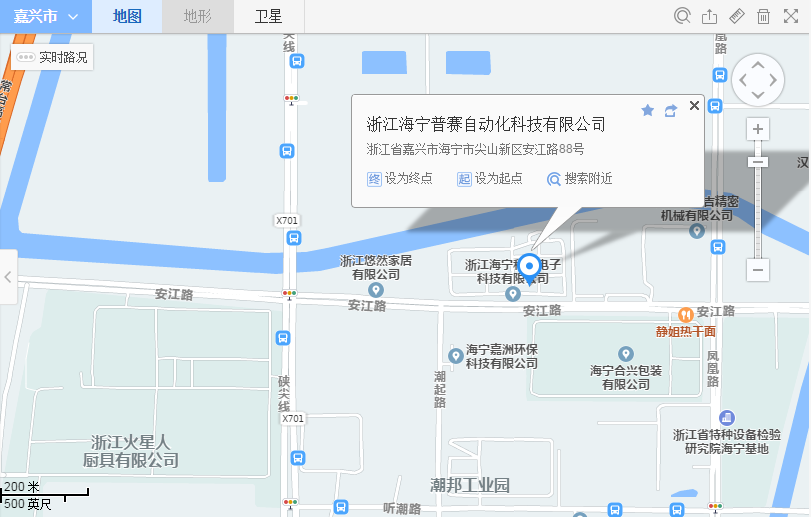Clear the map with the trash icon

[x=763, y=16]
